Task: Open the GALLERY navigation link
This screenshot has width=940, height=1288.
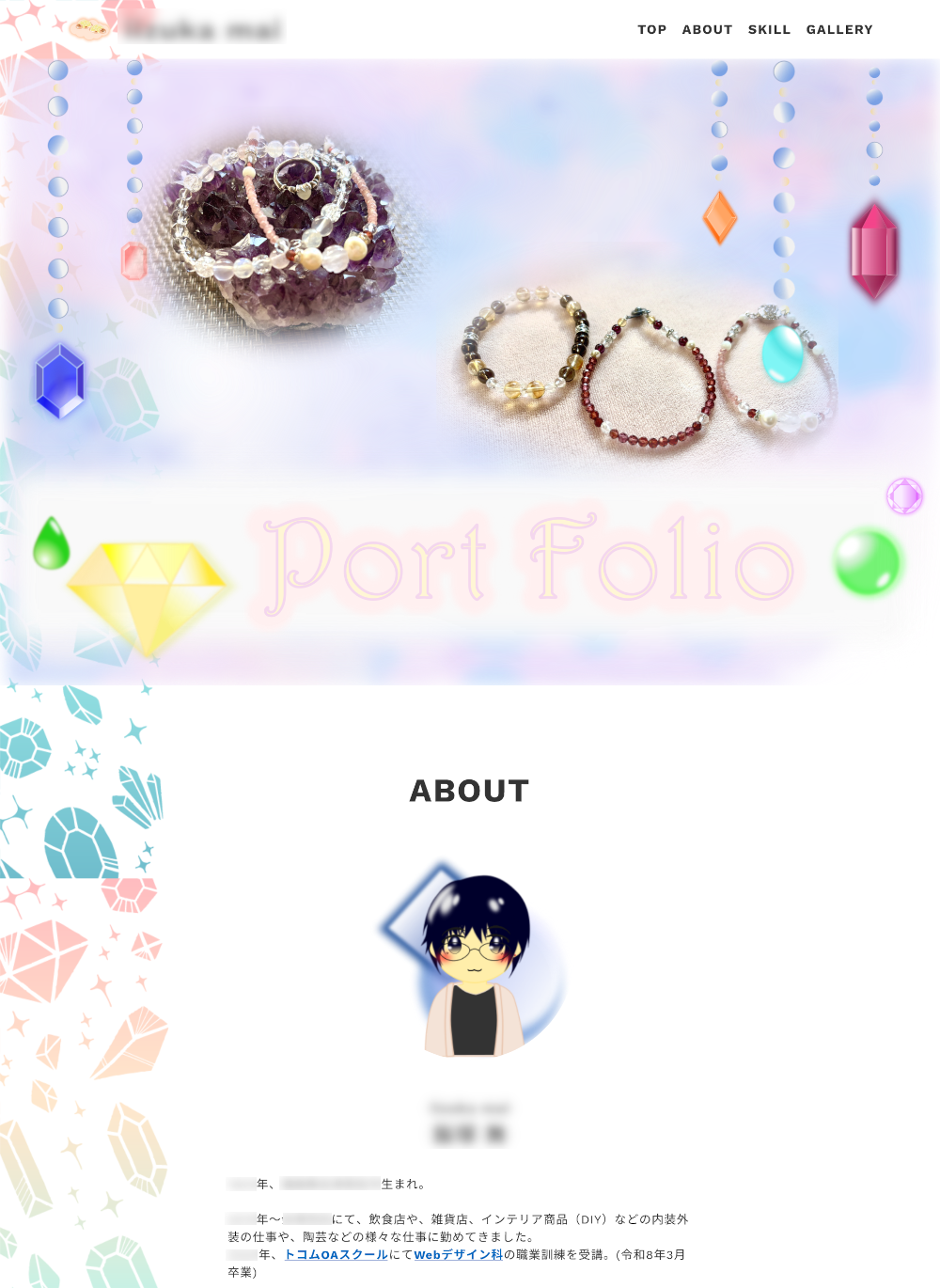Action: (x=838, y=30)
